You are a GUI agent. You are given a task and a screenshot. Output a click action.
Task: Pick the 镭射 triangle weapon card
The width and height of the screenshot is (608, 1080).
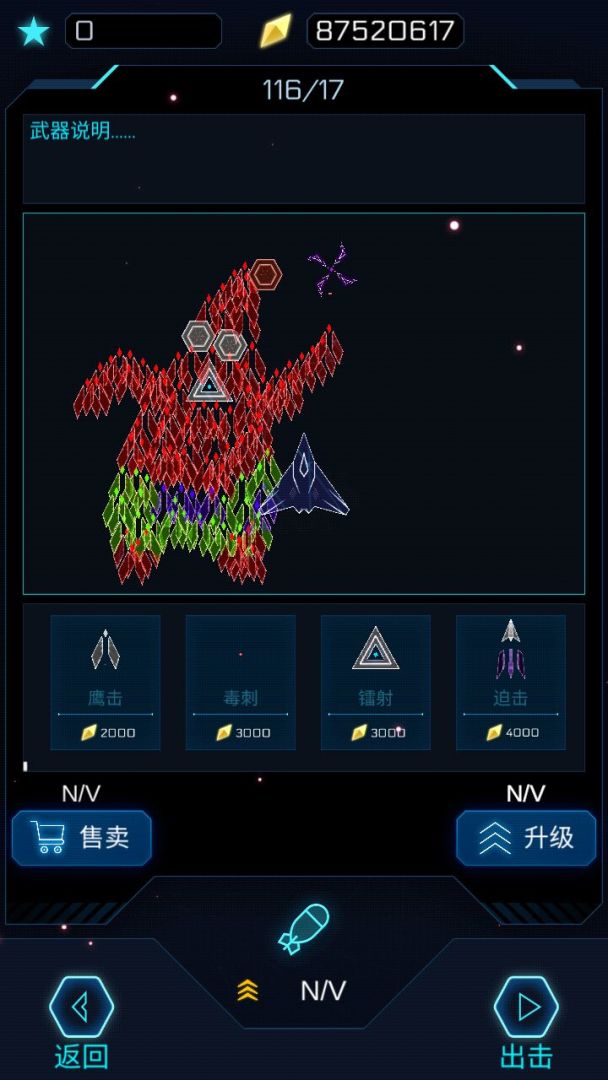point(375,682)
